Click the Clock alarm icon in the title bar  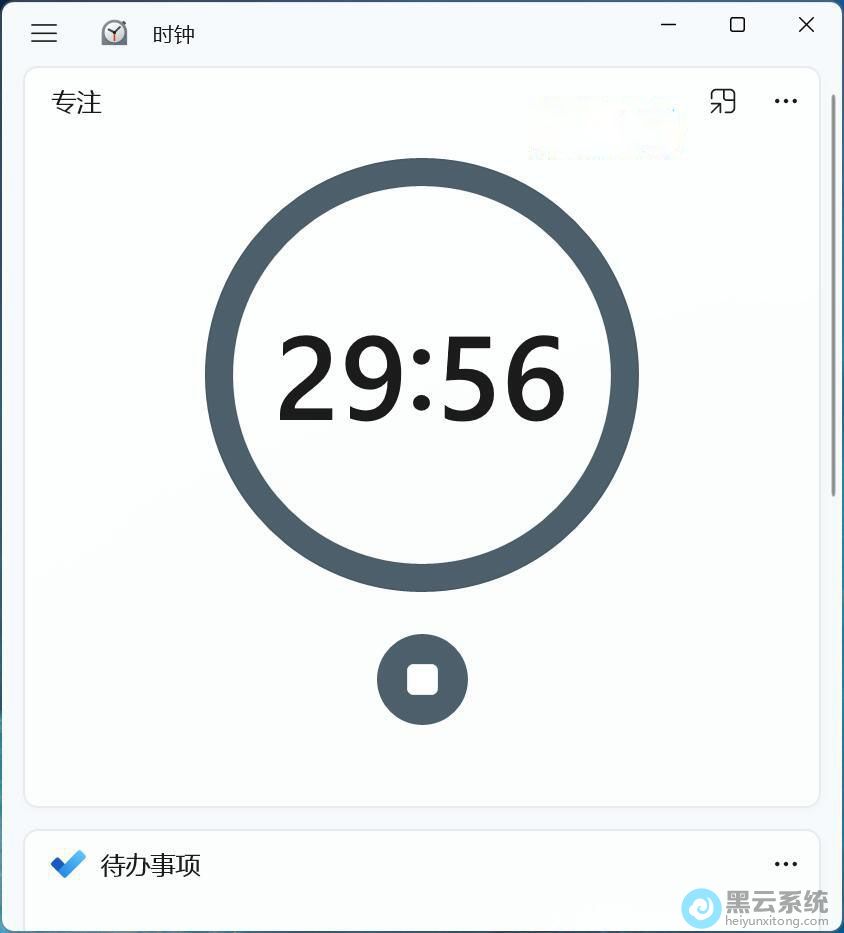[114, 32]
